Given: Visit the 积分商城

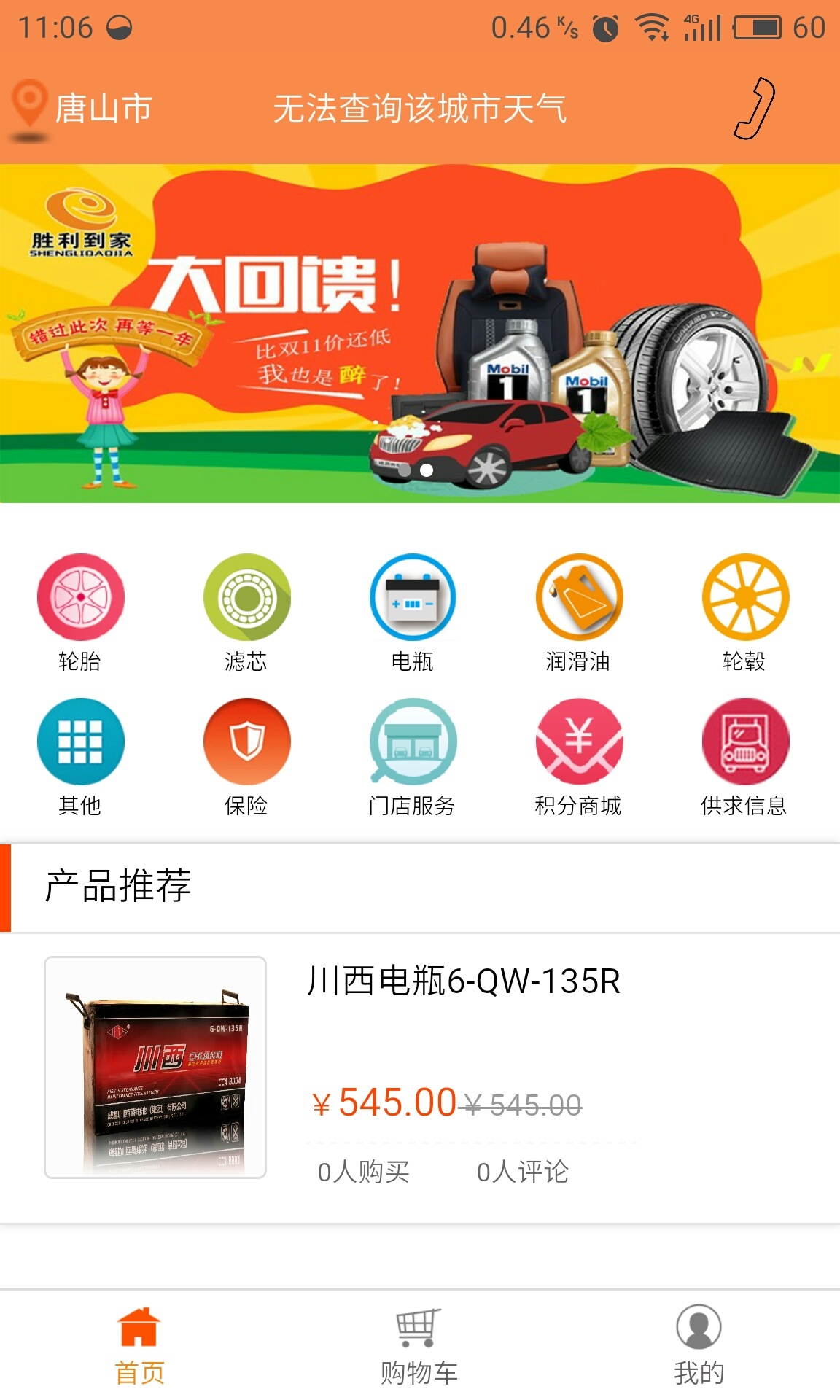Looking at the screenshot, I should click(579, 755).
